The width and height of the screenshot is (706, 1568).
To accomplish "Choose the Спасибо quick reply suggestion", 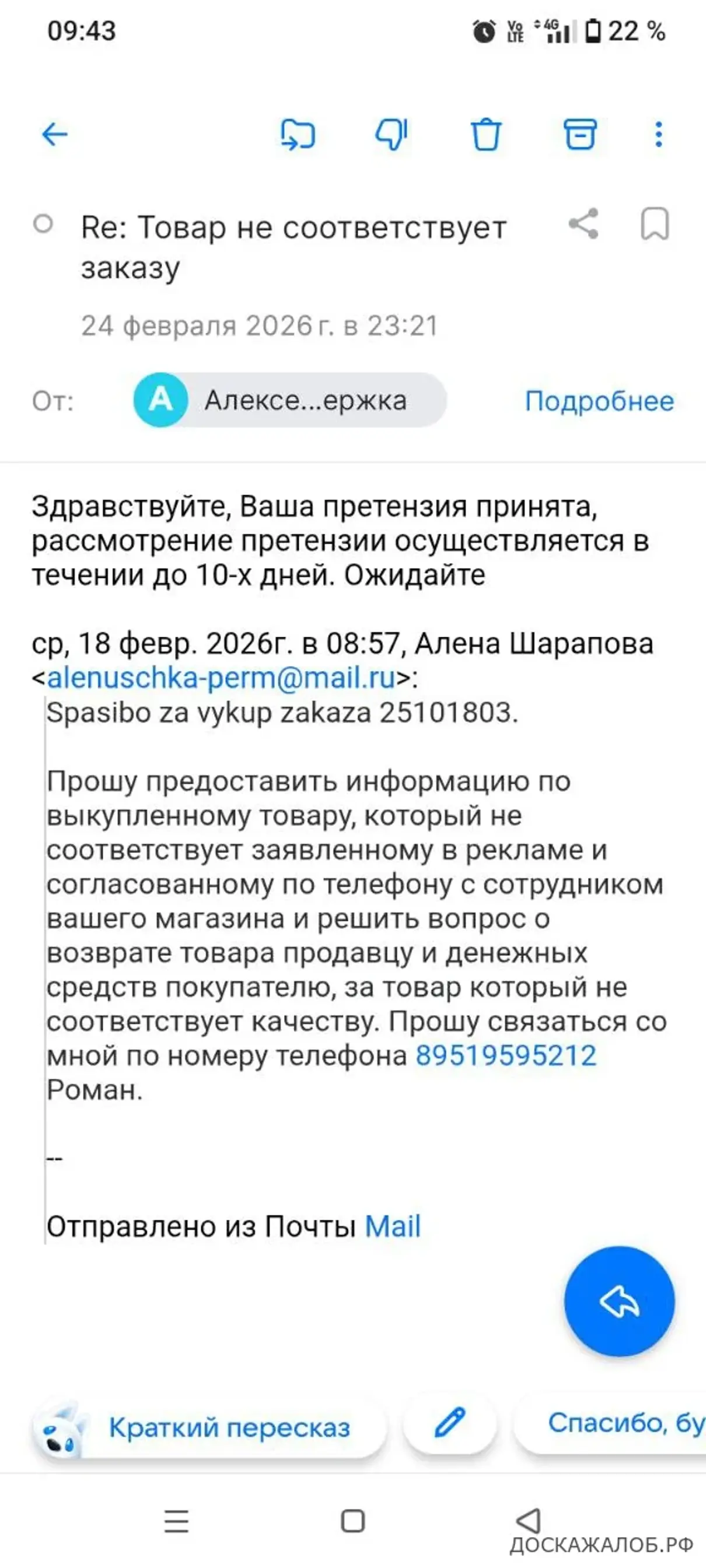I will click(615, 1423).
